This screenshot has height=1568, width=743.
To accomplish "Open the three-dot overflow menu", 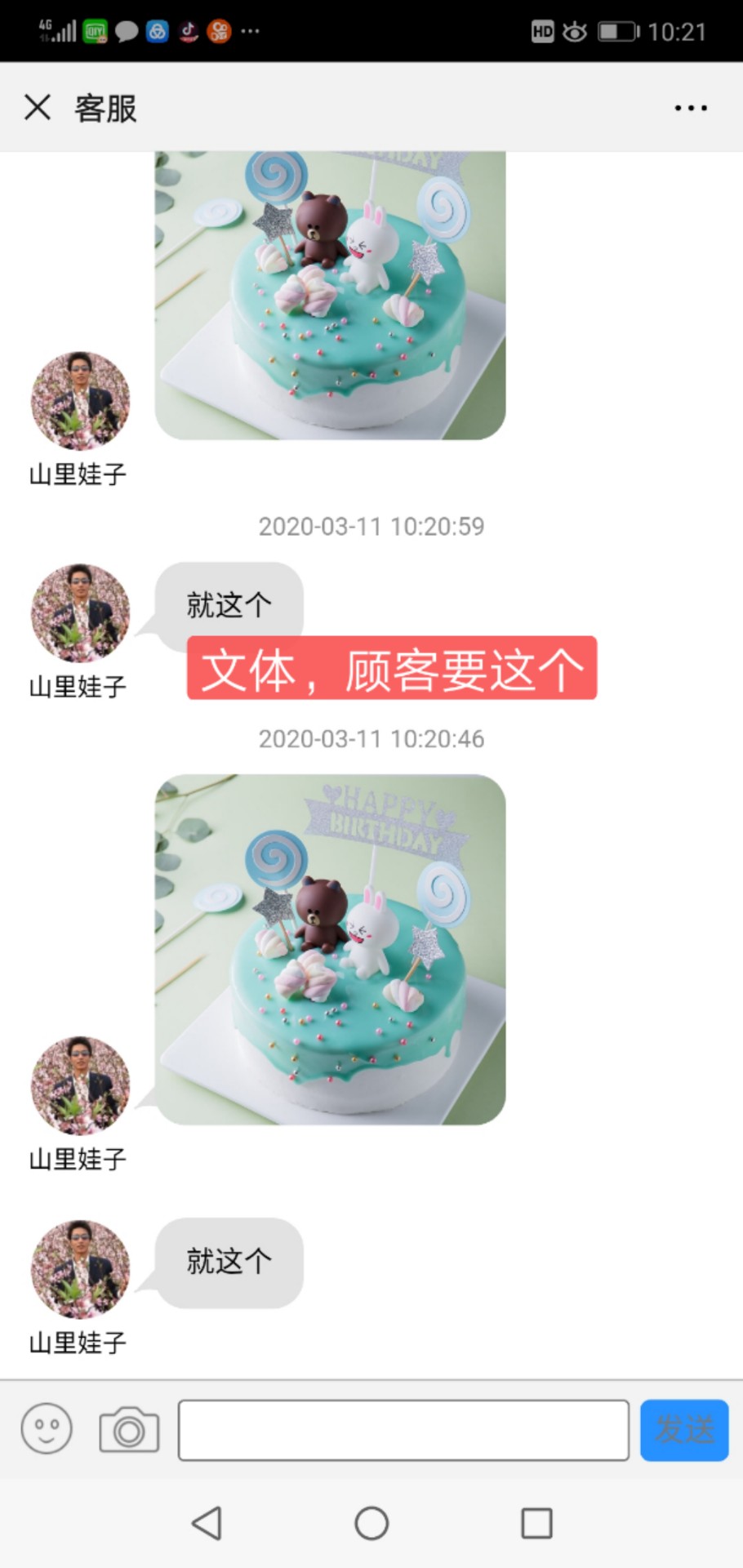I will [x=691, y=108].
